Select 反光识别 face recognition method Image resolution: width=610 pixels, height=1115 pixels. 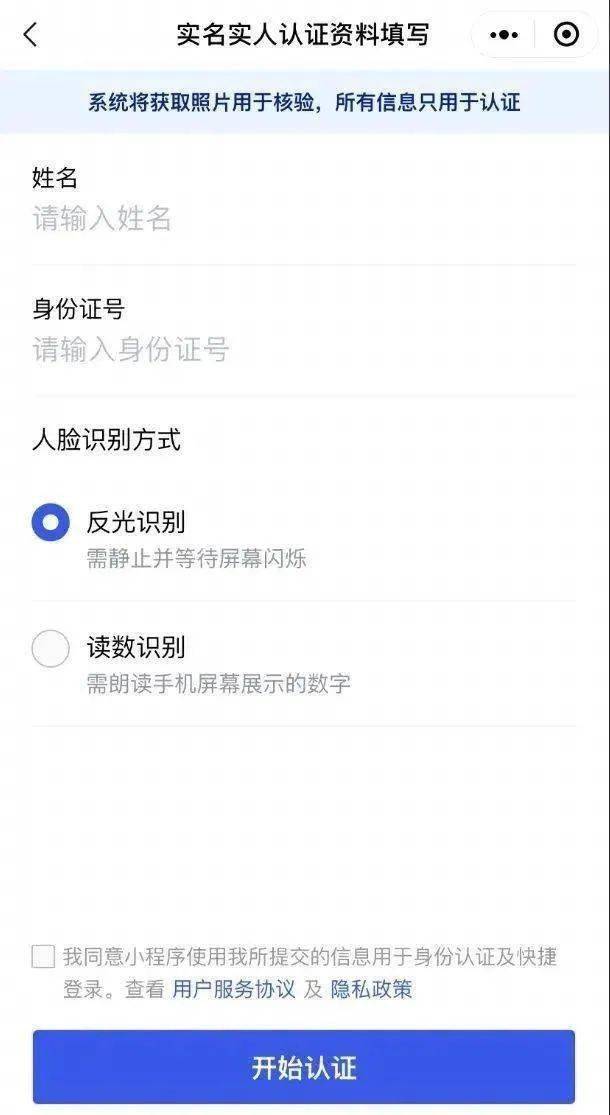click(x=50, y=523)
